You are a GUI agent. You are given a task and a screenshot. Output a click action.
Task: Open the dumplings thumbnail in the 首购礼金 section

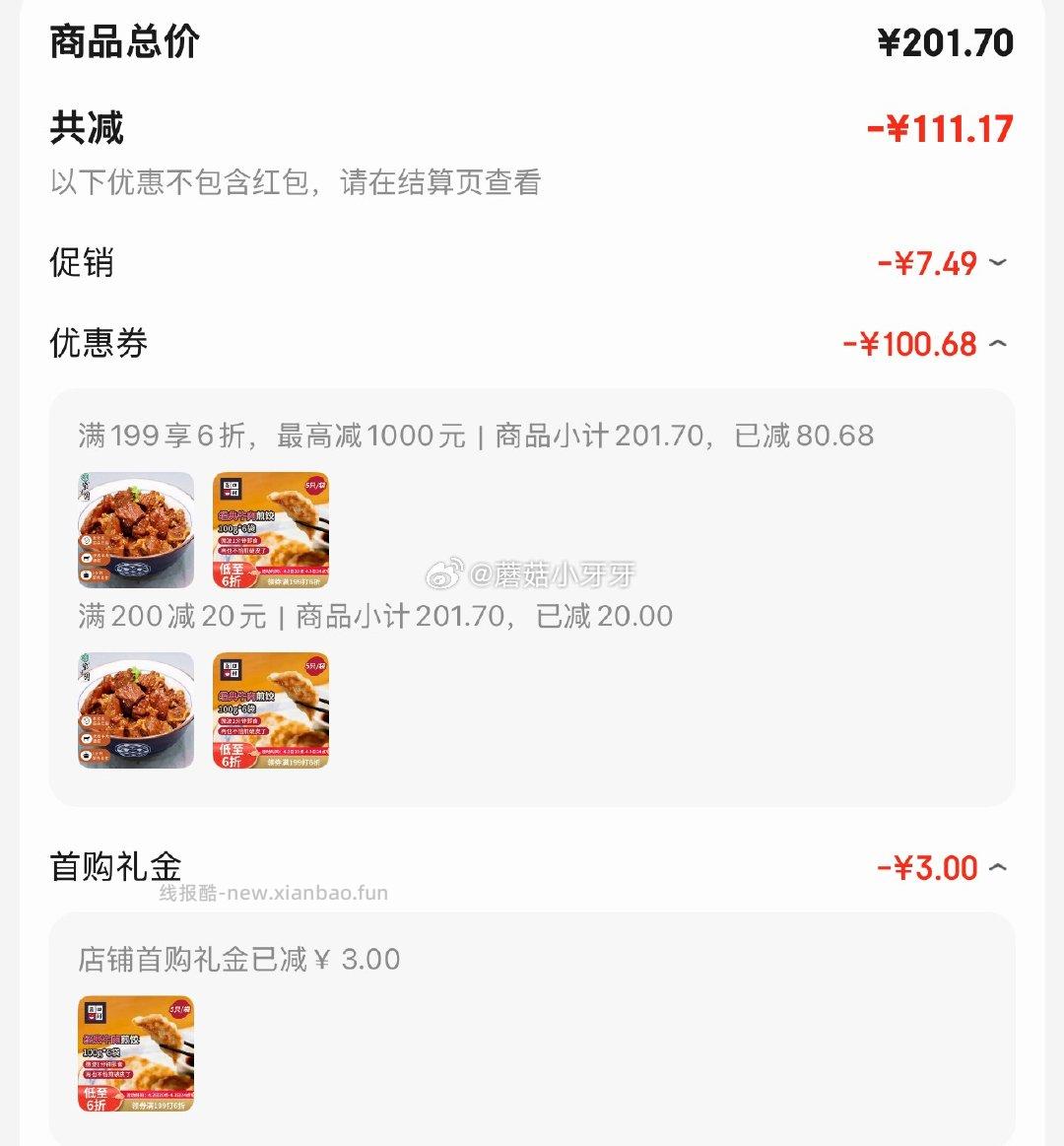[x=135, y=1053]
